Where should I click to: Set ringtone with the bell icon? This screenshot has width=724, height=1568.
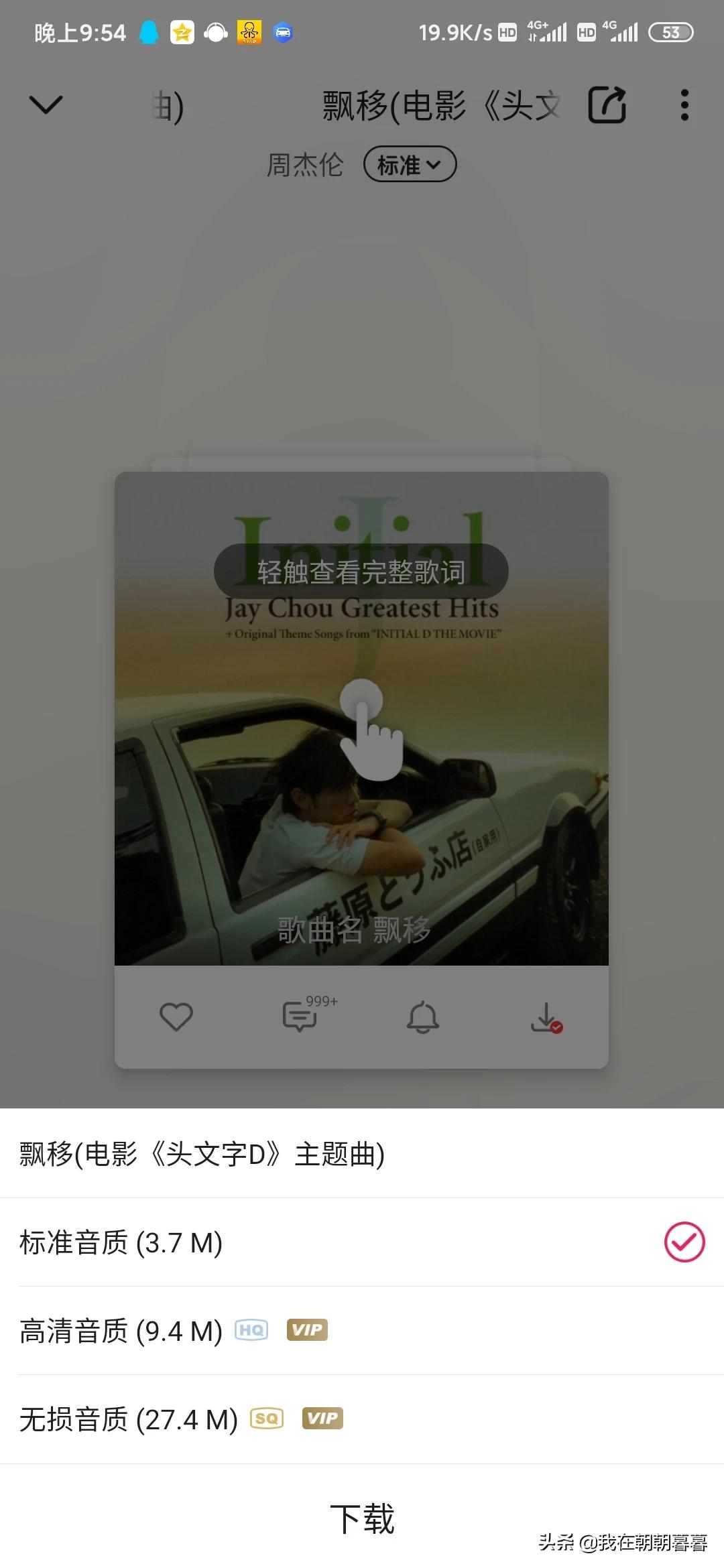423,1017
